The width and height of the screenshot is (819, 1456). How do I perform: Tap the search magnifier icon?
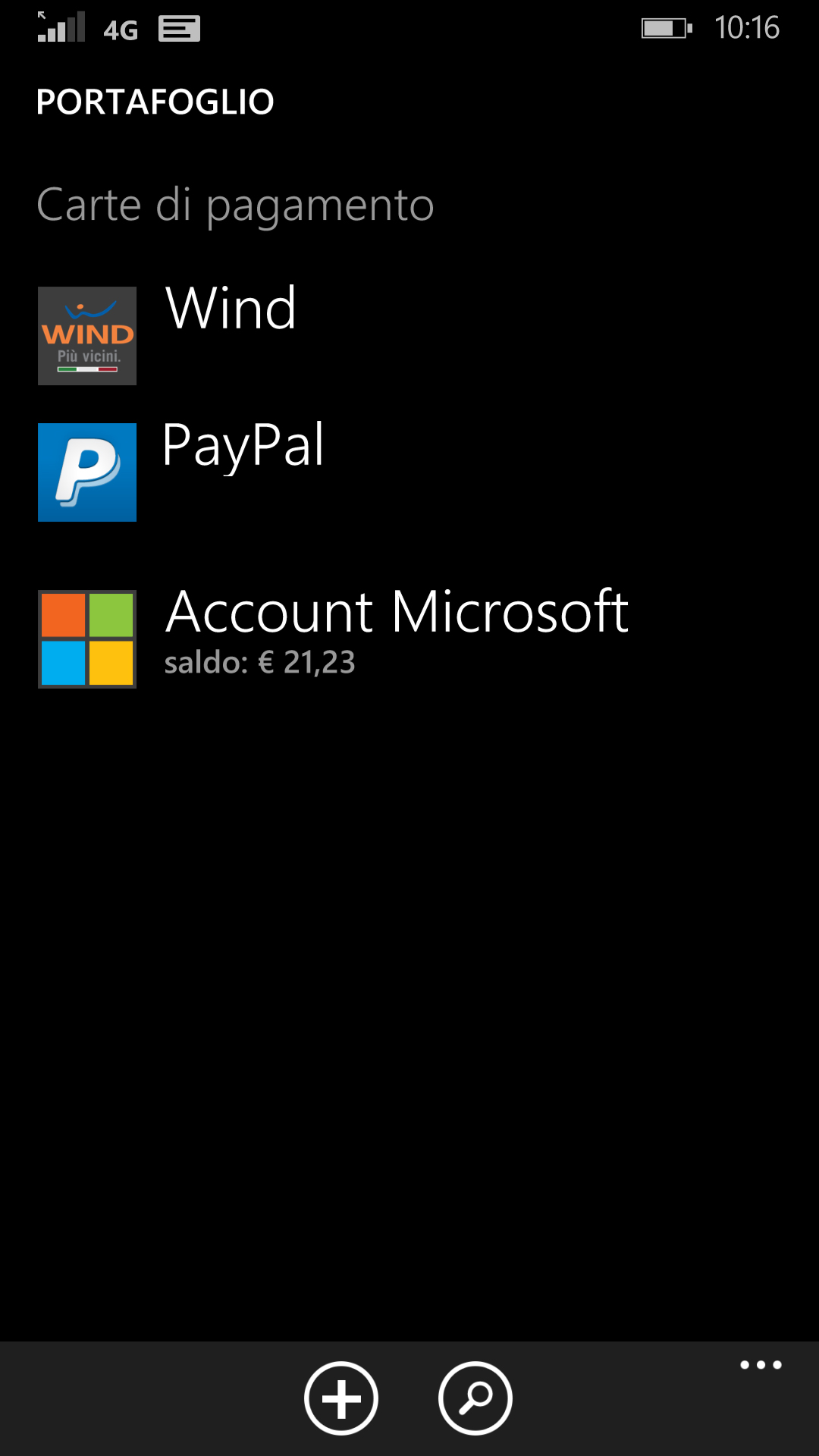click(x=475, y=1398)
